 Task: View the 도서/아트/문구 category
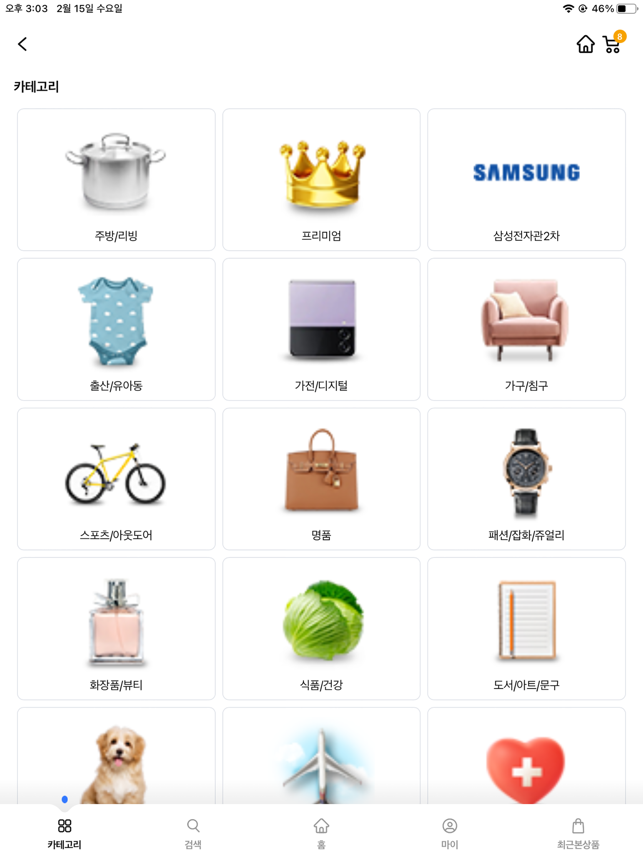tap(526, 628)
